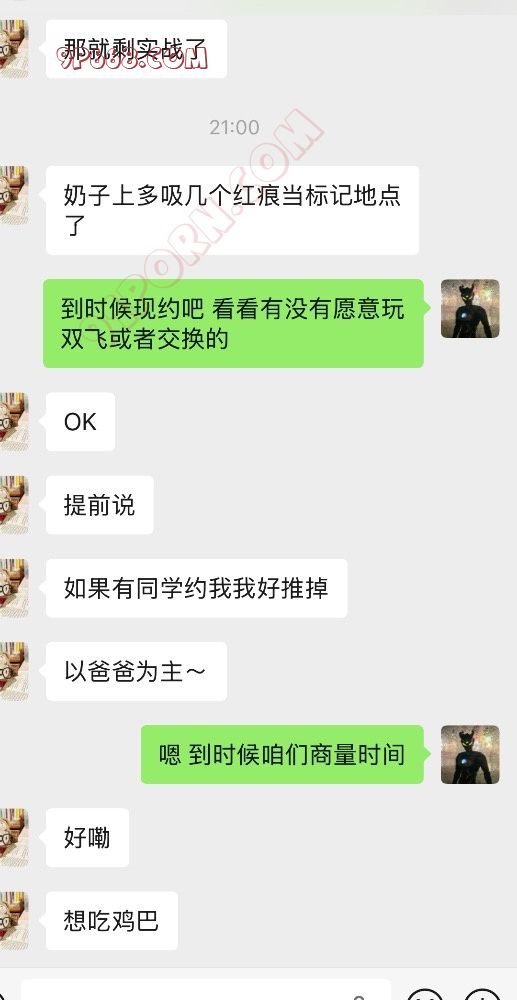Open own avatar beside 嗯 到时候咱们商量时间

point(470,754)
